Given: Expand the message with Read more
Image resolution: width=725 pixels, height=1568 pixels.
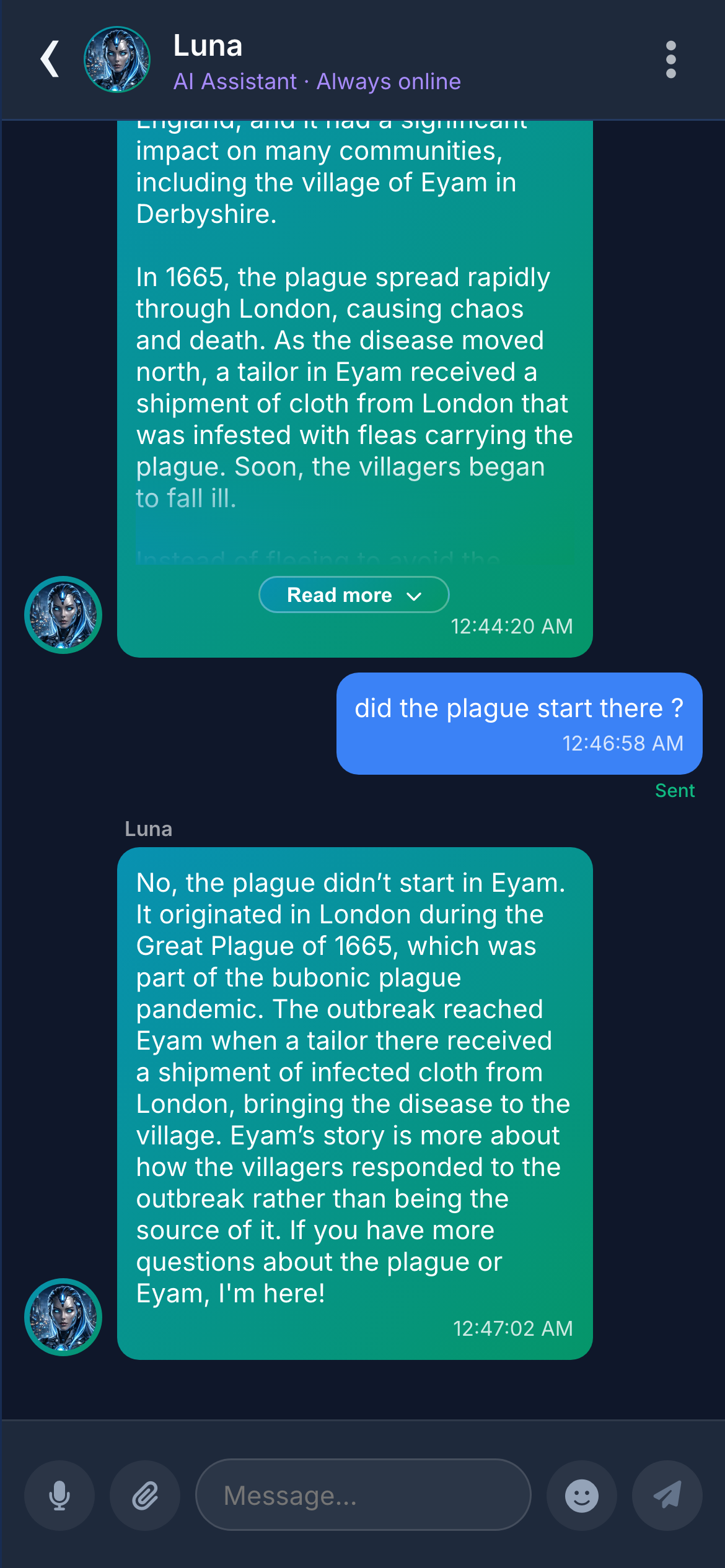Looking at the screenshot, I should point(353,595).
